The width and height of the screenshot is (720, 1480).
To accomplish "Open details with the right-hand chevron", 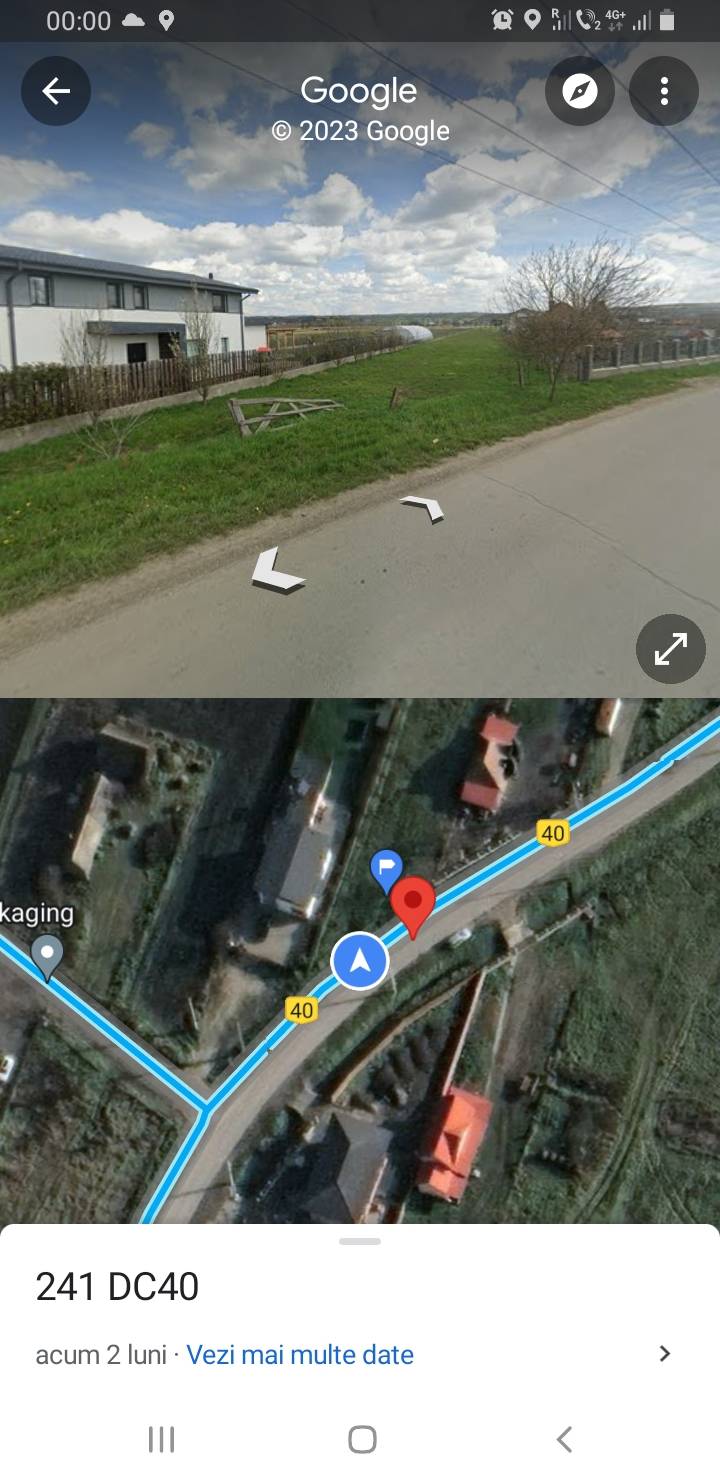I will (x=665, y=1354).
